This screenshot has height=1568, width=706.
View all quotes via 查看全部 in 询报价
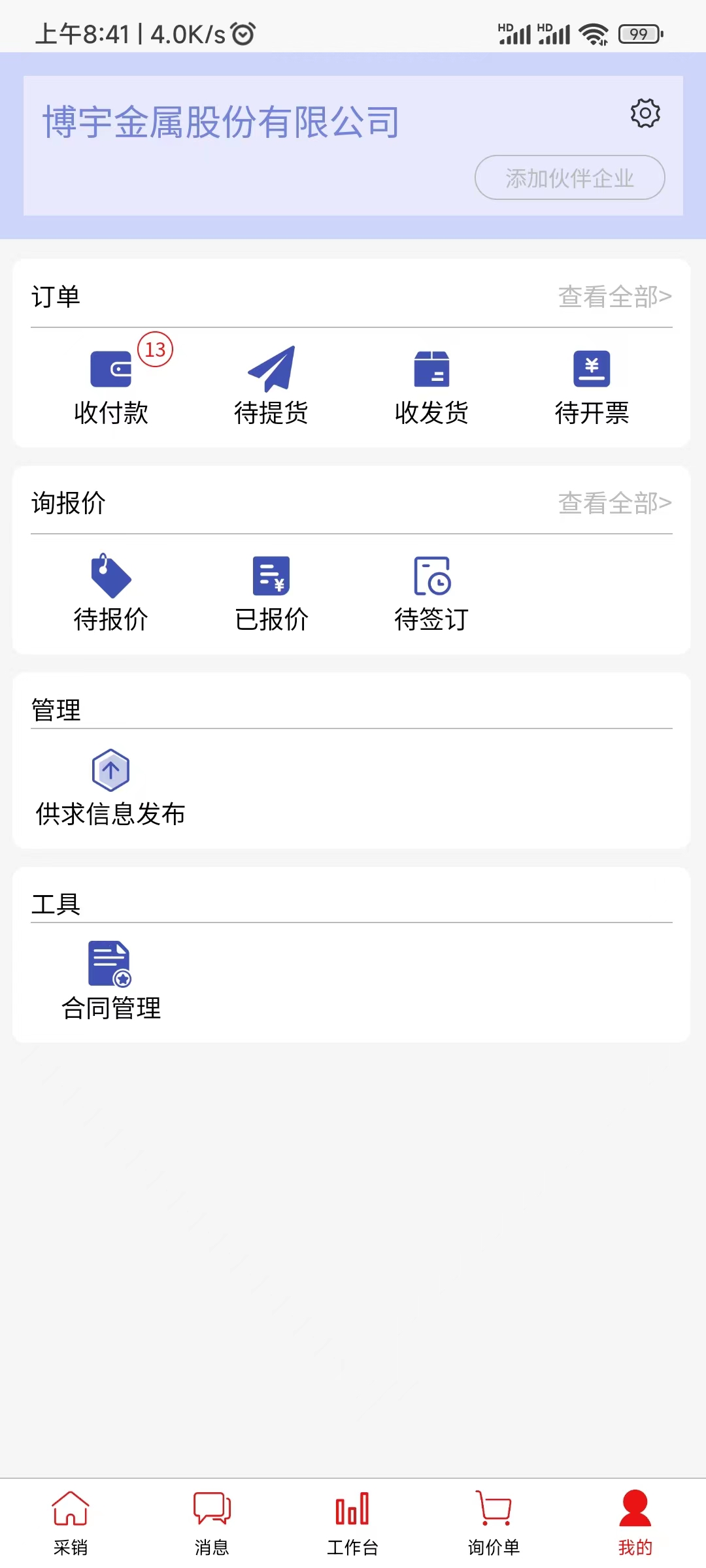tap(614, 504)
